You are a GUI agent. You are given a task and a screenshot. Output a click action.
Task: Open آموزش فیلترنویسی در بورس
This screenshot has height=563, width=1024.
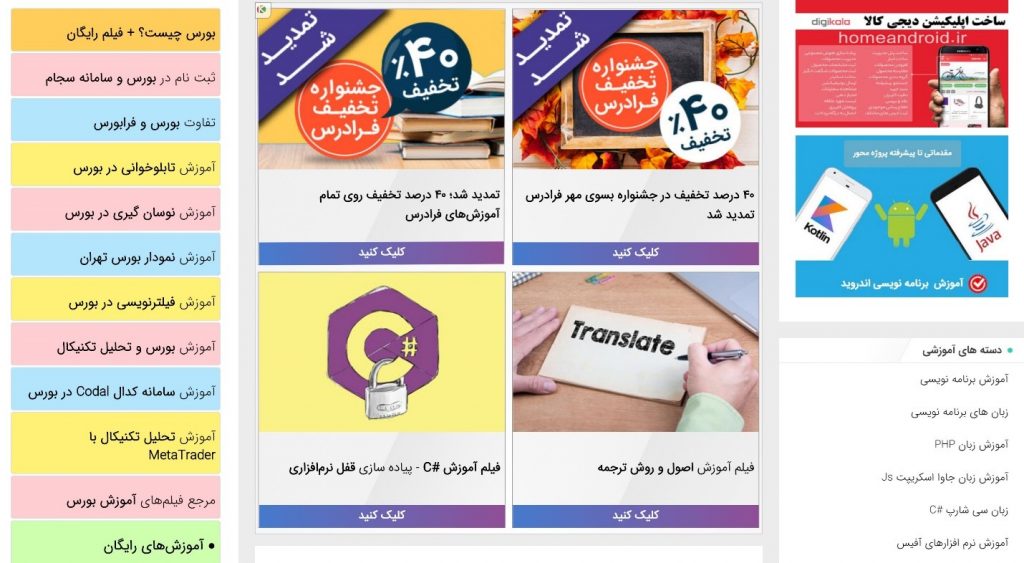(x=142, y=302)
